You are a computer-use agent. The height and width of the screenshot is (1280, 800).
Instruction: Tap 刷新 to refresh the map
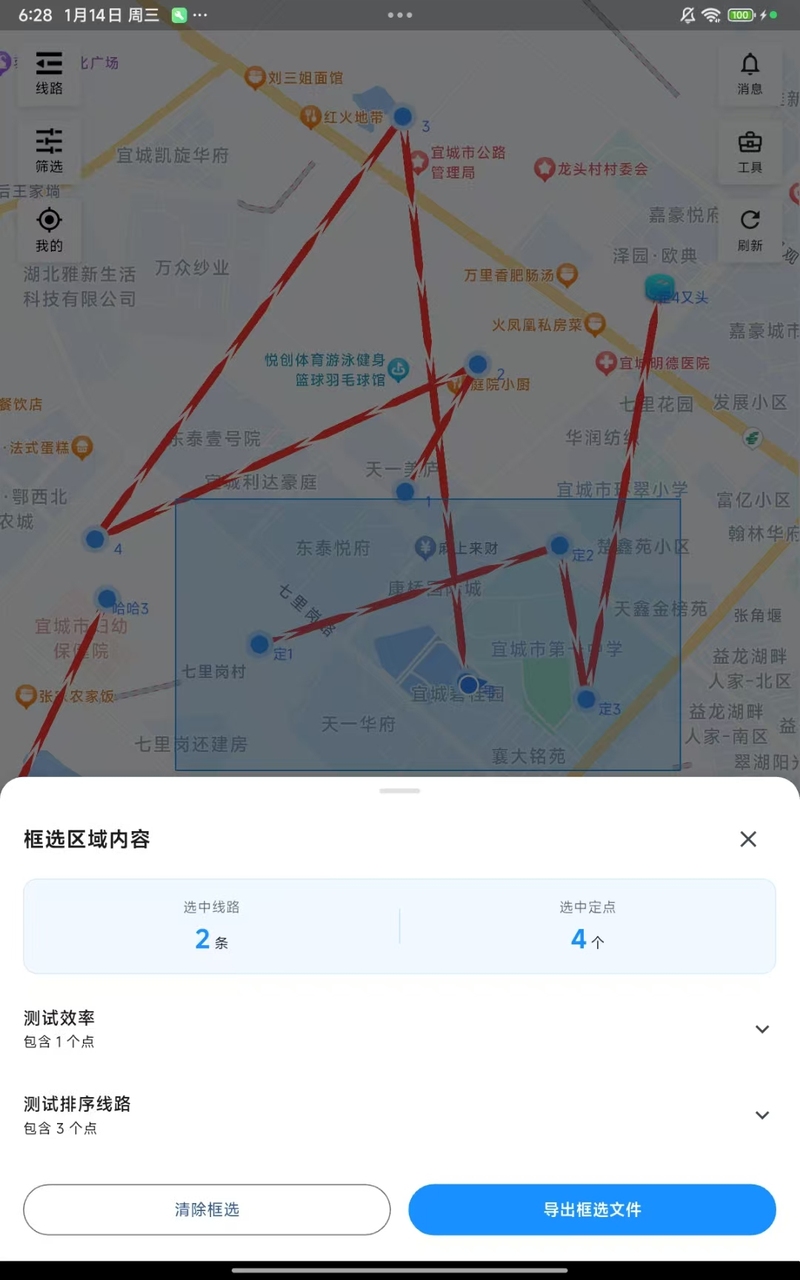(750, 230)
